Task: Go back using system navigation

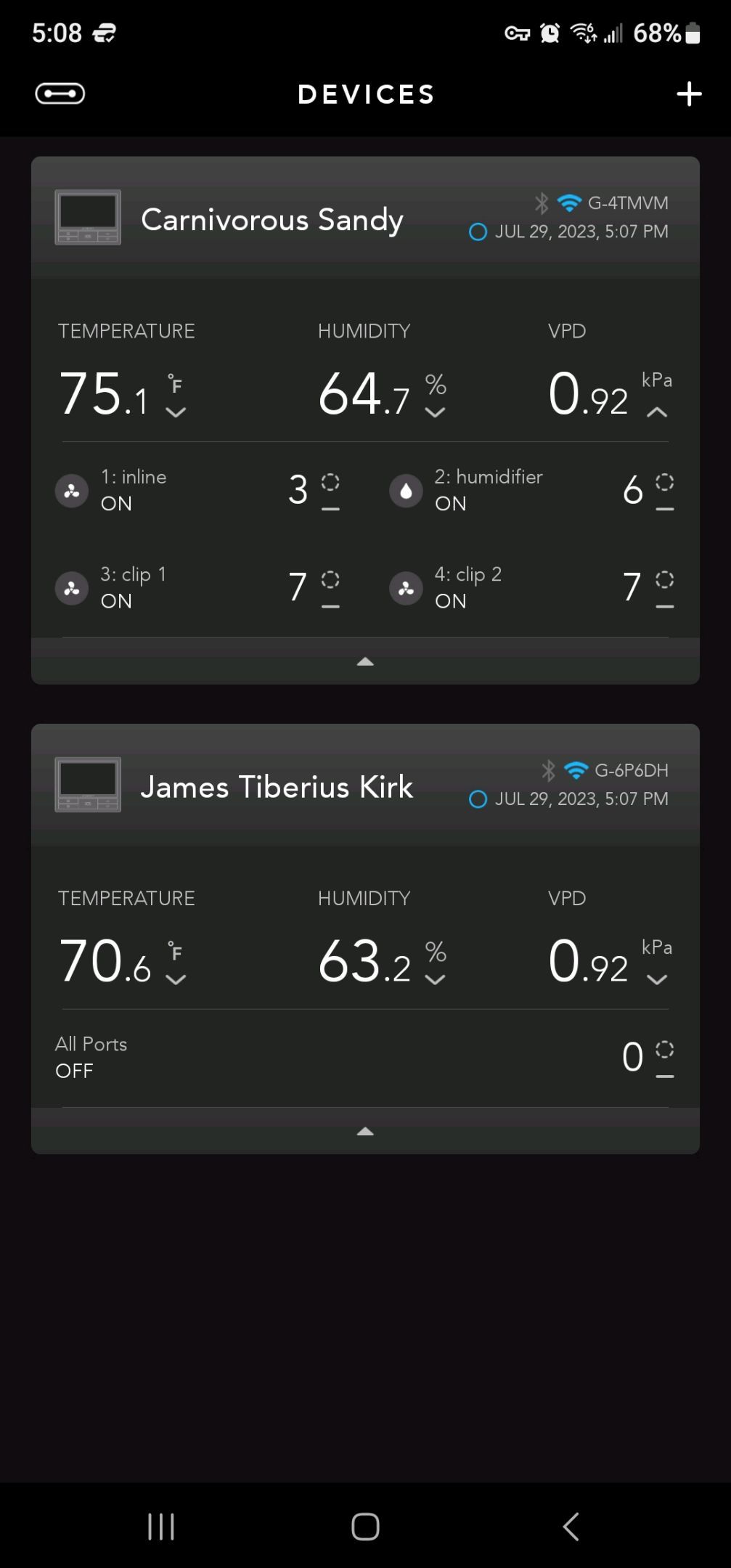Action: pos(571,1526)
